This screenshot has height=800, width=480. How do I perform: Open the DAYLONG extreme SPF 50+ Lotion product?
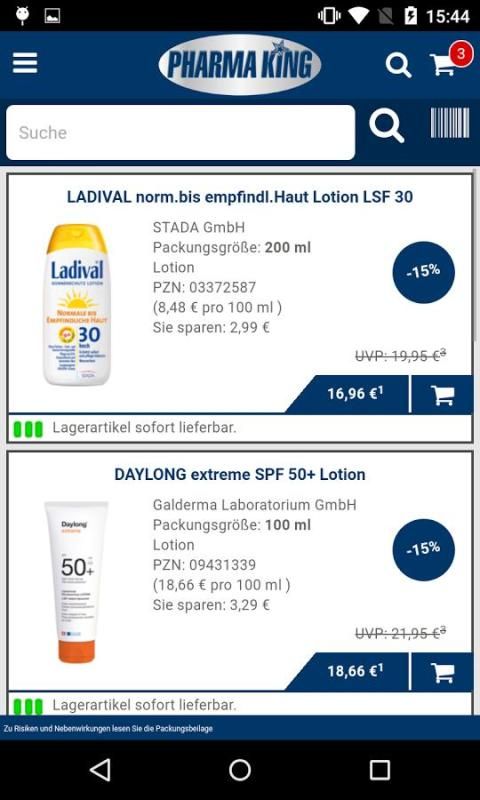click(240, 474)
